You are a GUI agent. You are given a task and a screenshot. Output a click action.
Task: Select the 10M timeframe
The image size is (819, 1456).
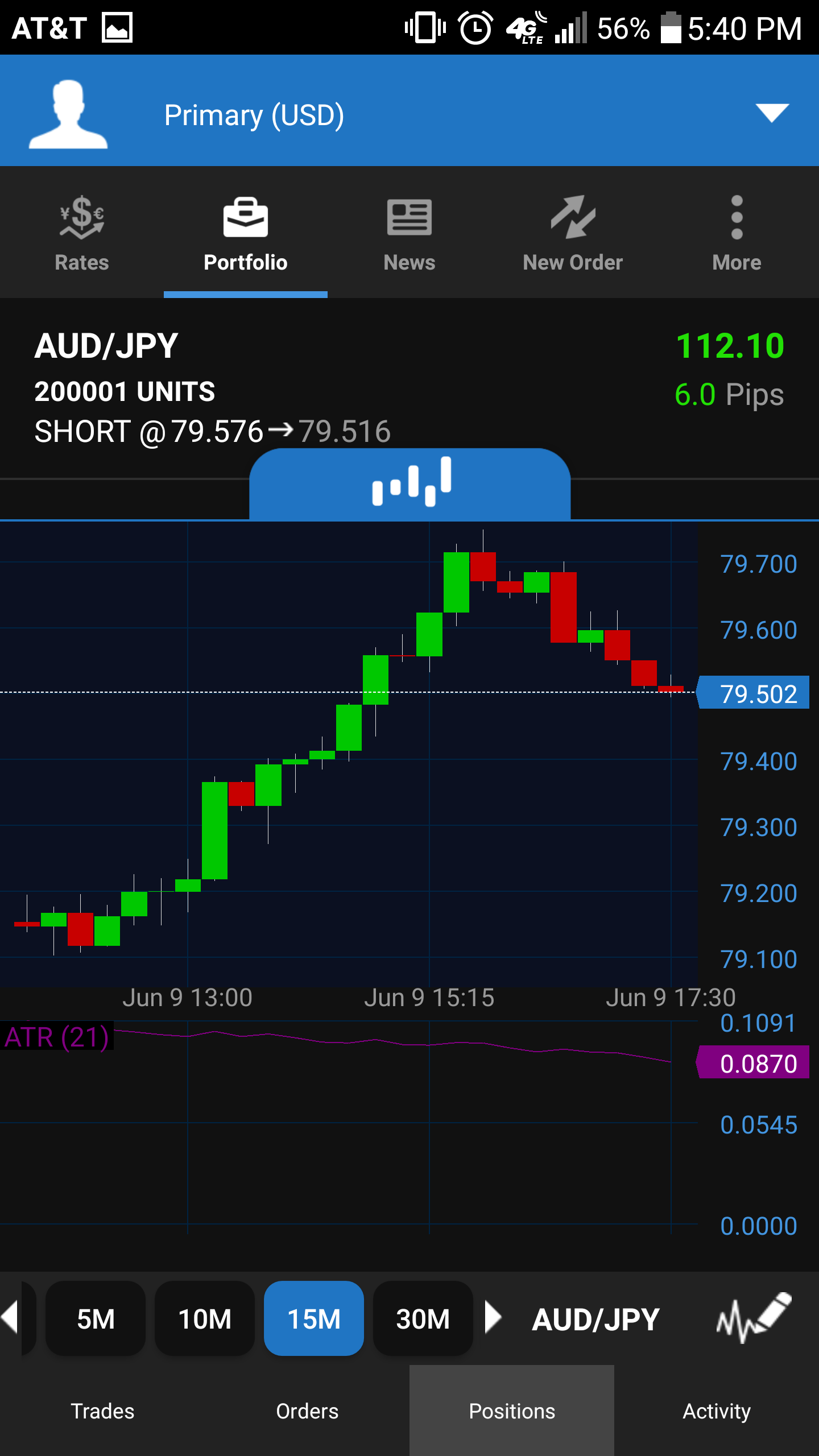click(x=205, y=1318)
